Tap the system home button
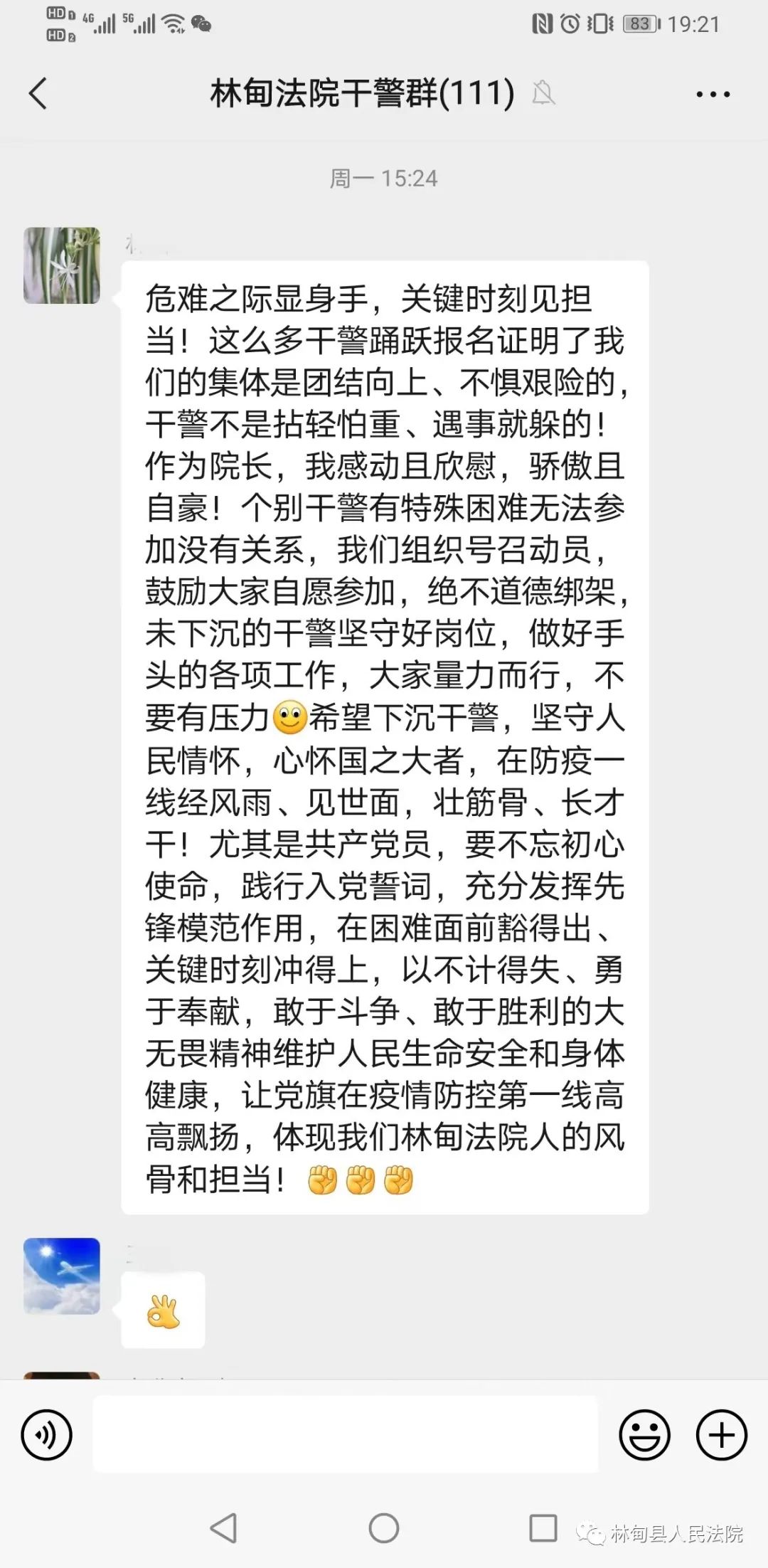 click(x=384, y=1527)
